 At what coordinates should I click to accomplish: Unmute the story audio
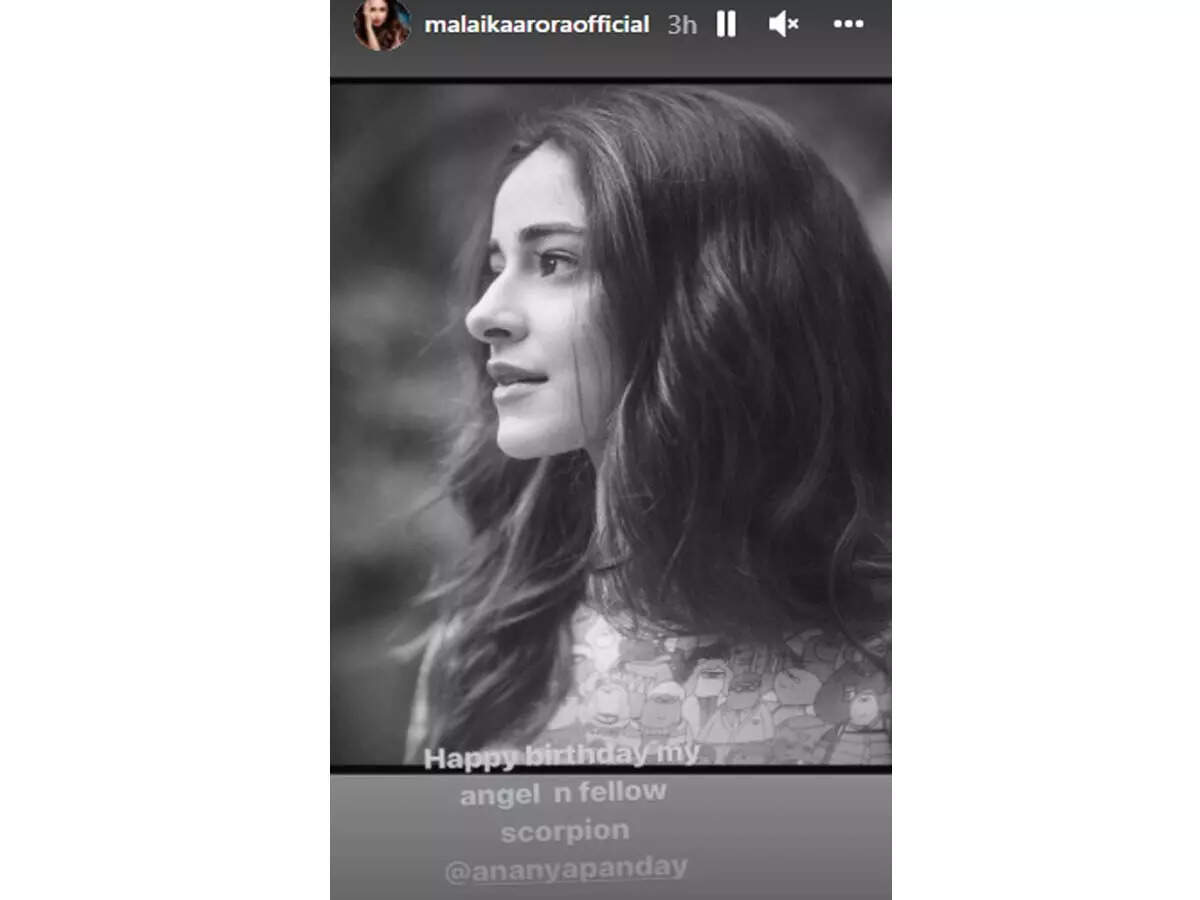(783, 24)
